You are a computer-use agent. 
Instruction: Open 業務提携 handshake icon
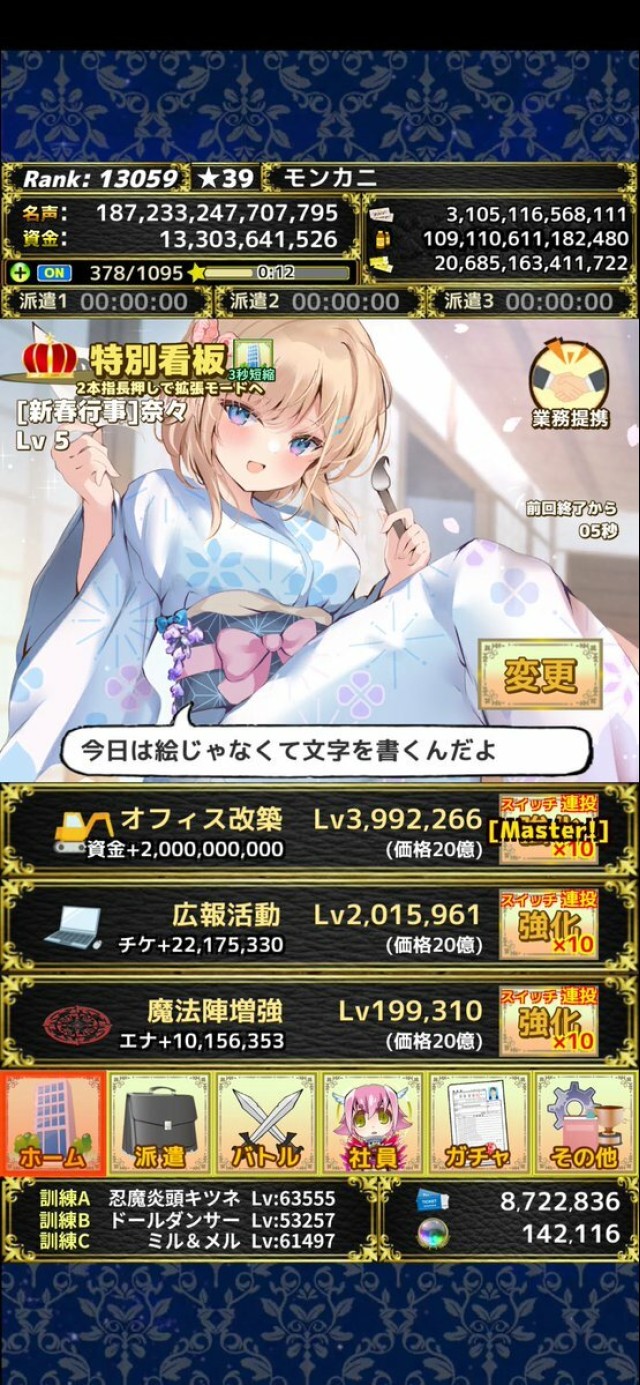(x=569, y=385)
